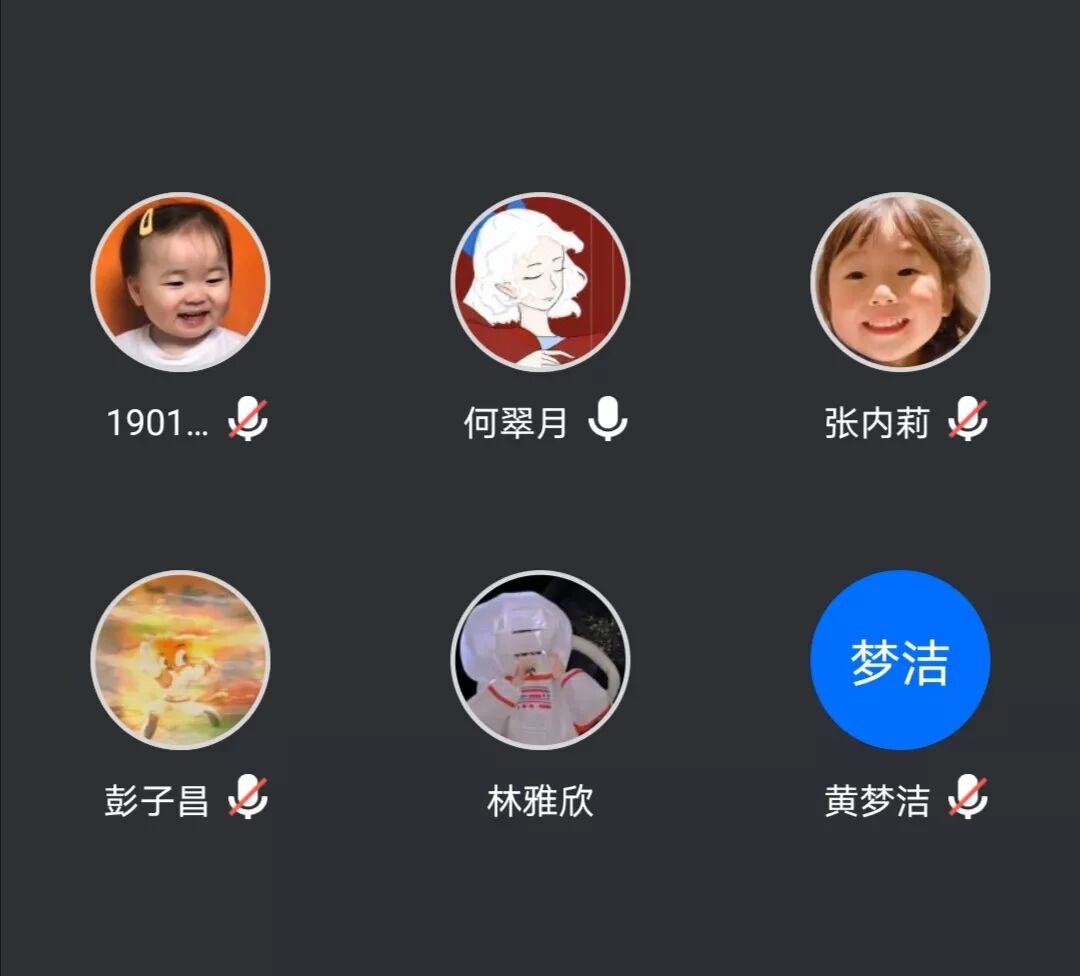Open 张内莉's participant tile
Screen dimensions: 1080x976
coord(900,282)
